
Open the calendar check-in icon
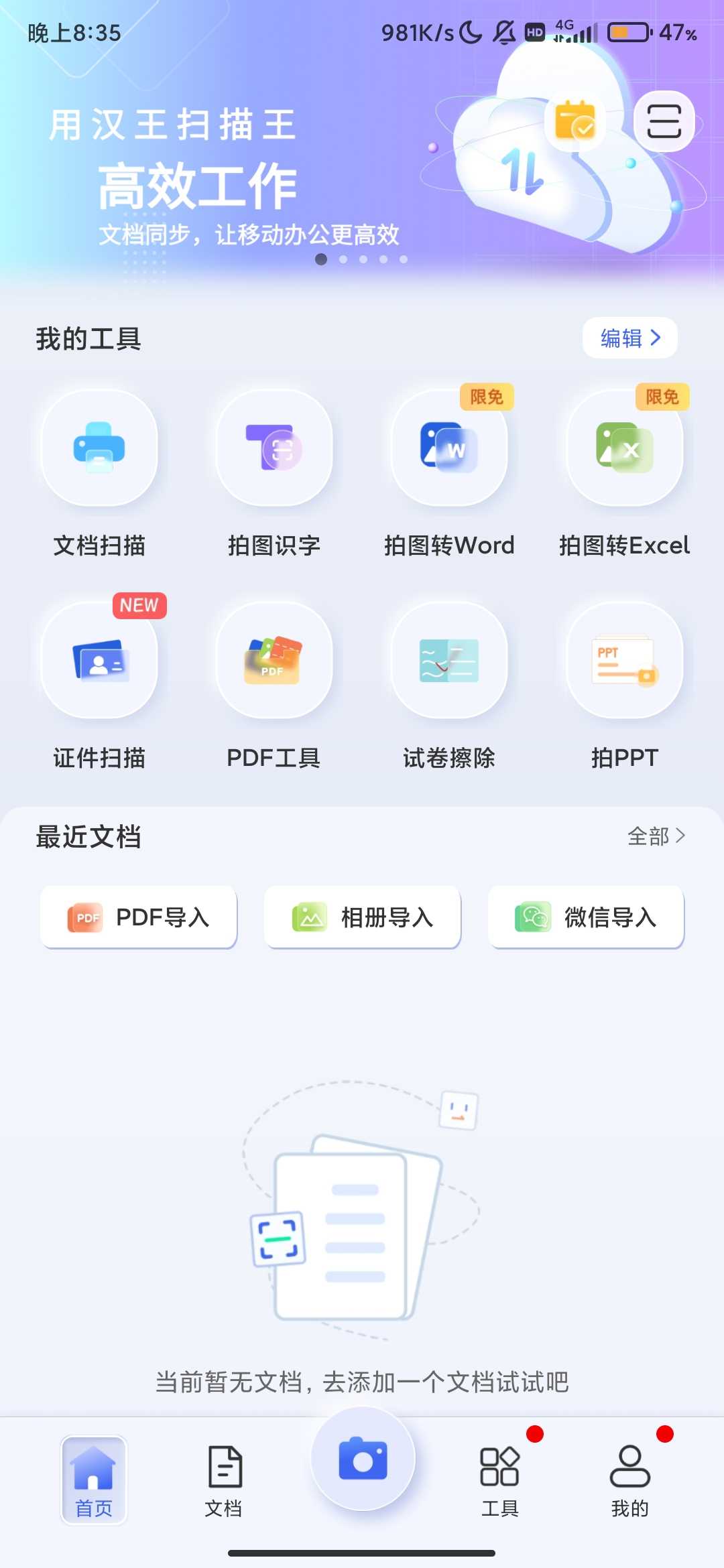tap(575, 121)
